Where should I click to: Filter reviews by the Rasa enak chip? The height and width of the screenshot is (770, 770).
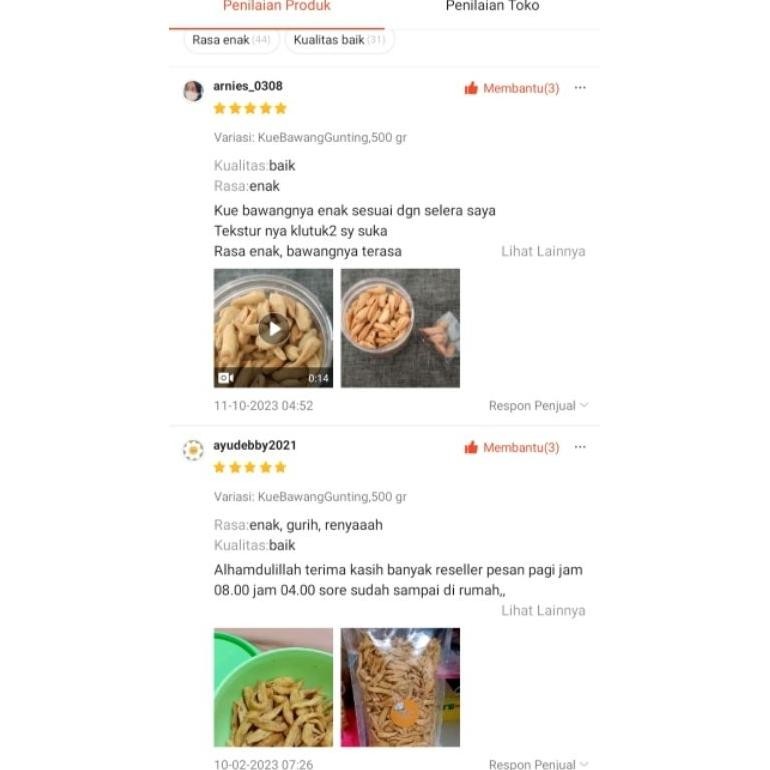(x=231, y=40)
